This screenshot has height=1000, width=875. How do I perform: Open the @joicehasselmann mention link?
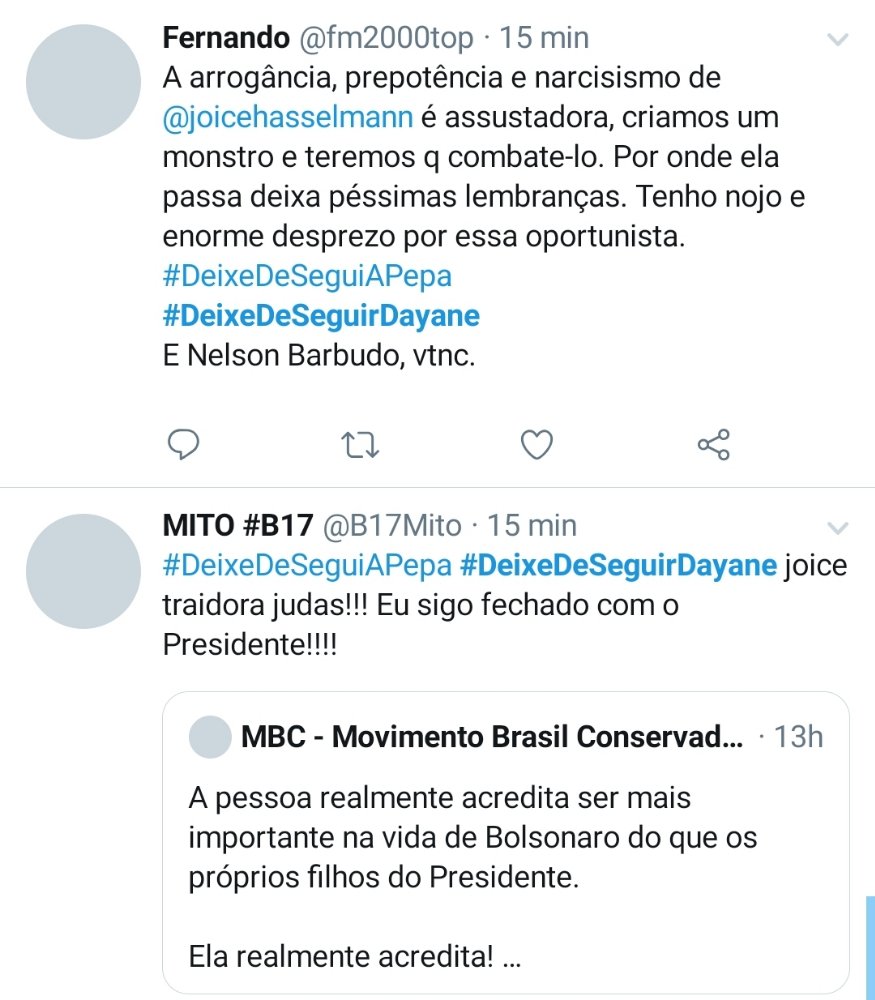pos(287,117)
